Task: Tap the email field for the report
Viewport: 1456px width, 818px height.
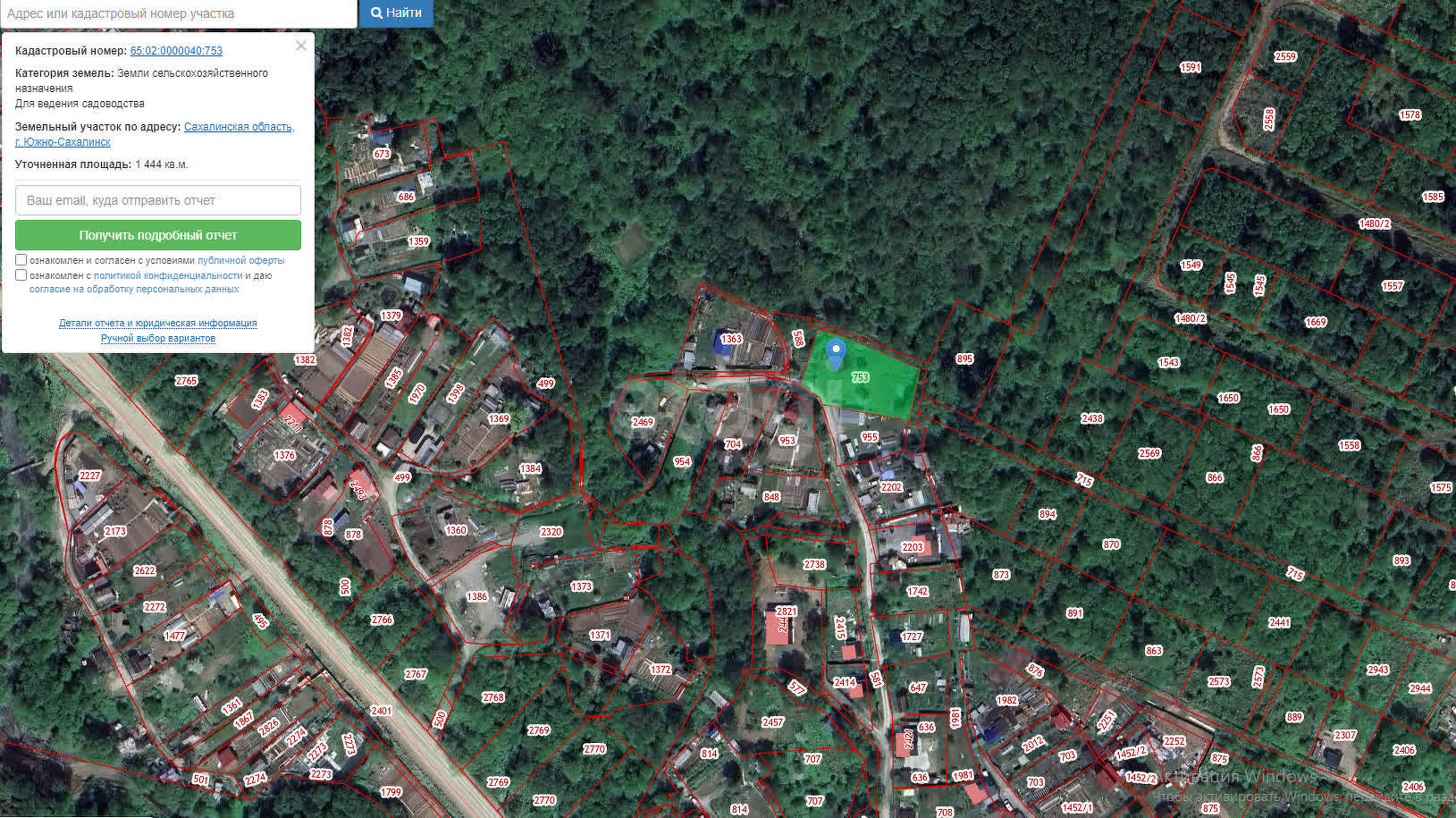Action: 157,200
